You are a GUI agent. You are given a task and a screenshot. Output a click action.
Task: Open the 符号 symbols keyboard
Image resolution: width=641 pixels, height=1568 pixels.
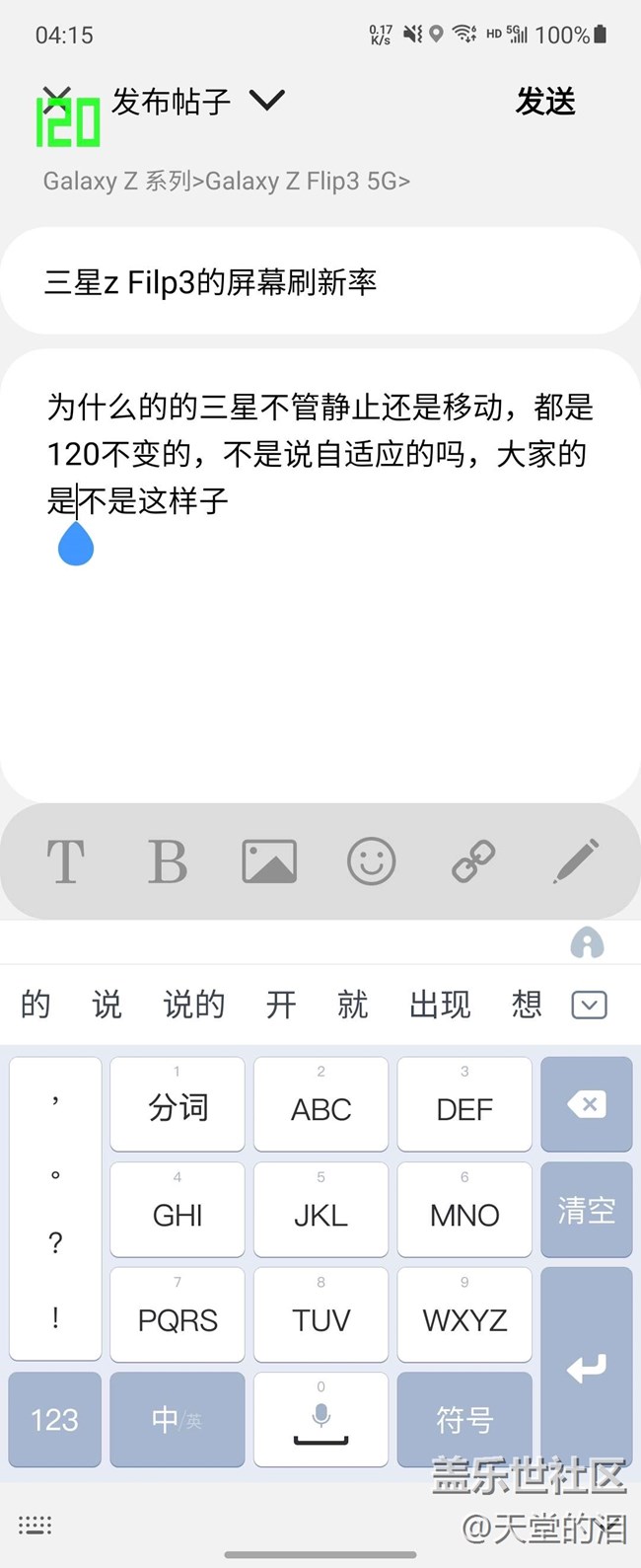pos(464,1420)
